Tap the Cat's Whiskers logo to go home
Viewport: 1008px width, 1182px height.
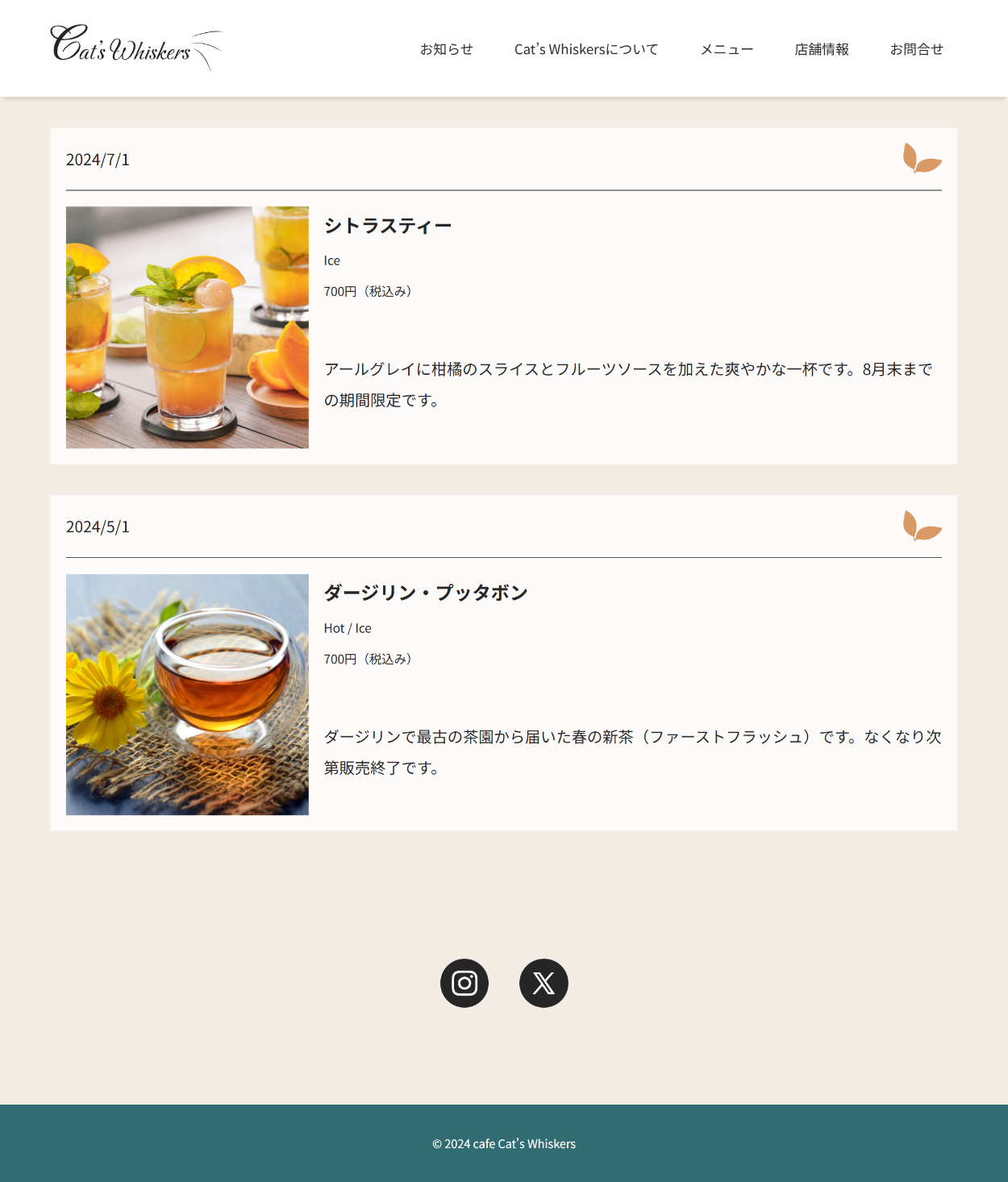coord(135,47)
